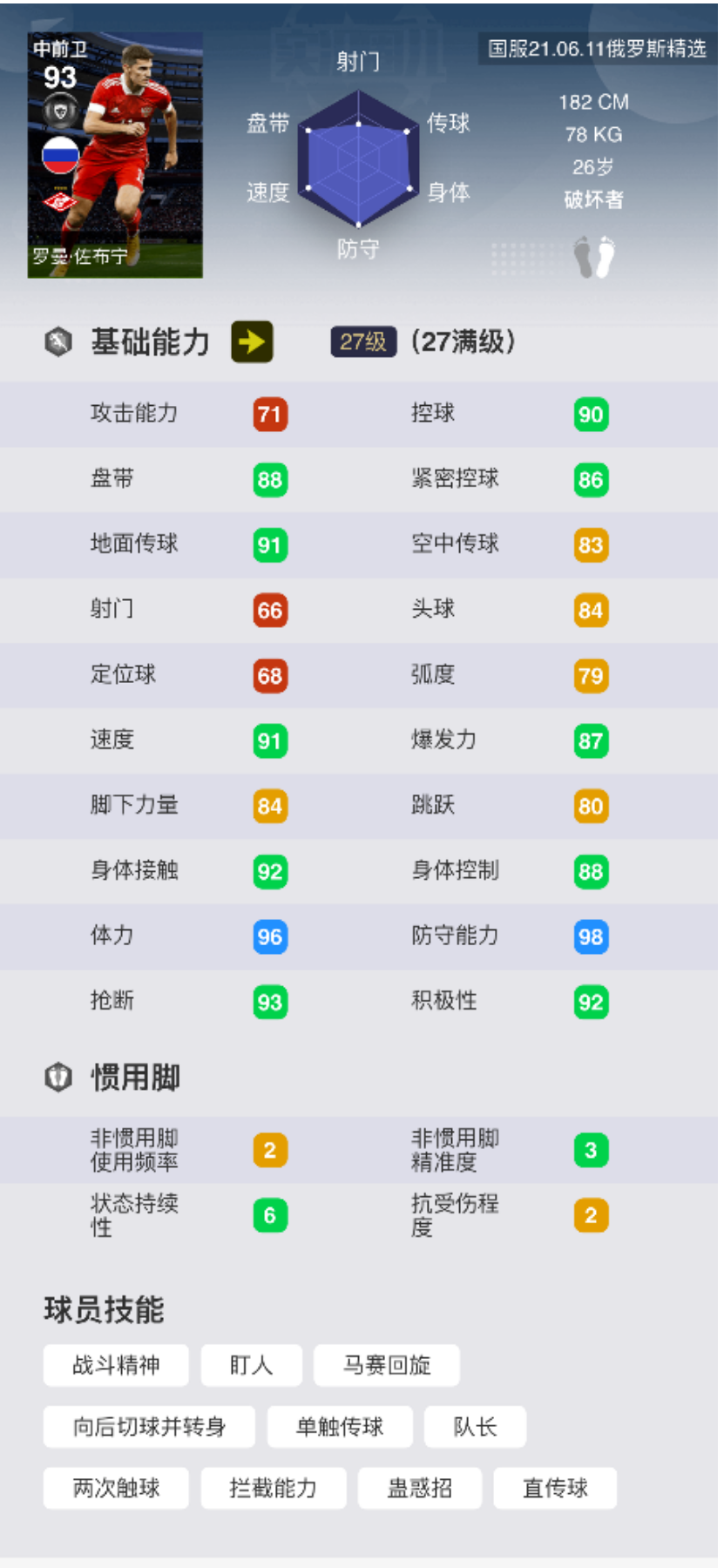Open the 罗曼·佐布宁 player card
The width and height of the screenshot is (724, 1568).
pos(115,156)
